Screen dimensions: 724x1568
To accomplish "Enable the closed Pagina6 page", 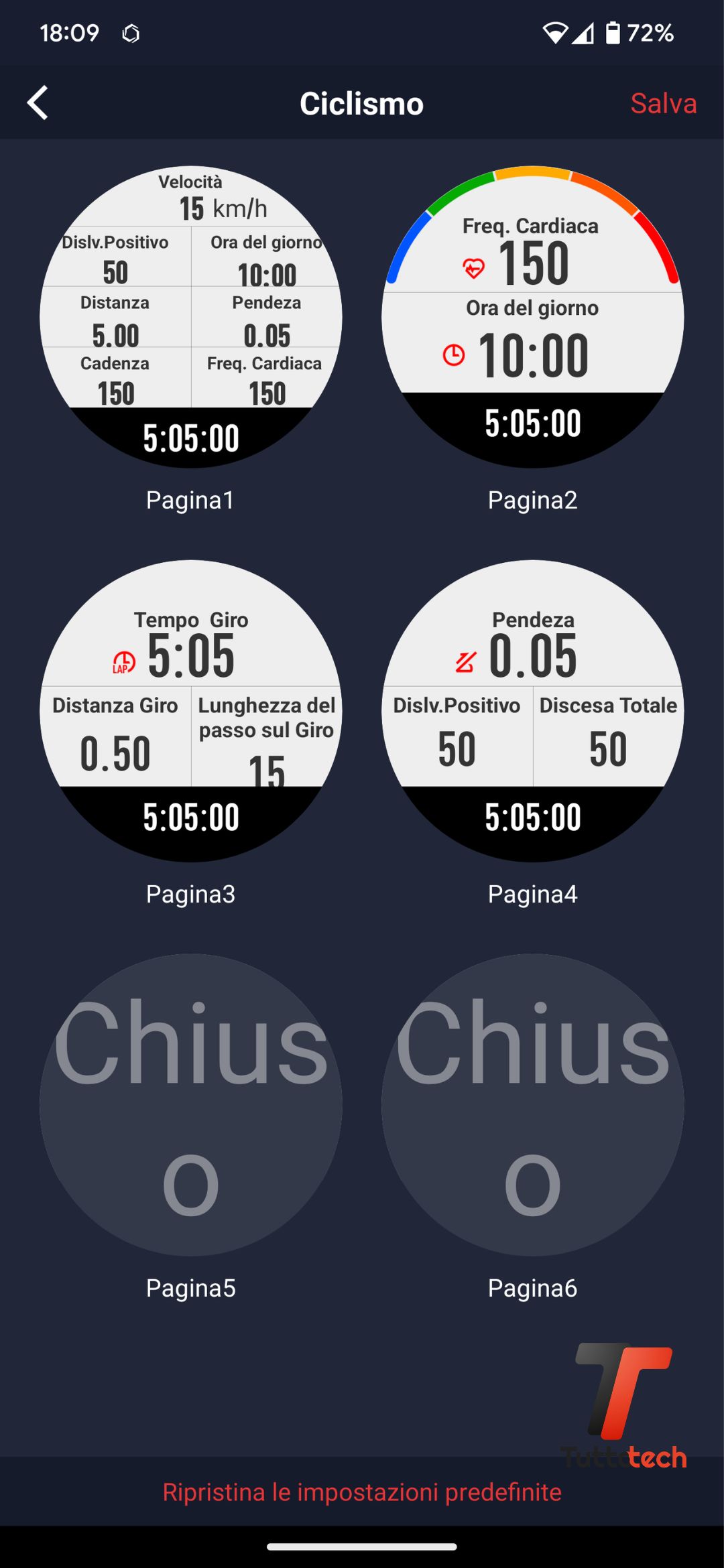I will point(533,1104).
